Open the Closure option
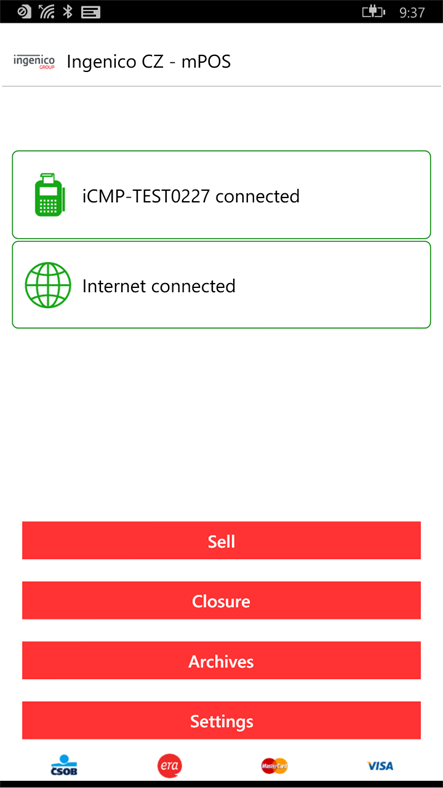This screenshot has width=443, height=788. click(221, 601)
